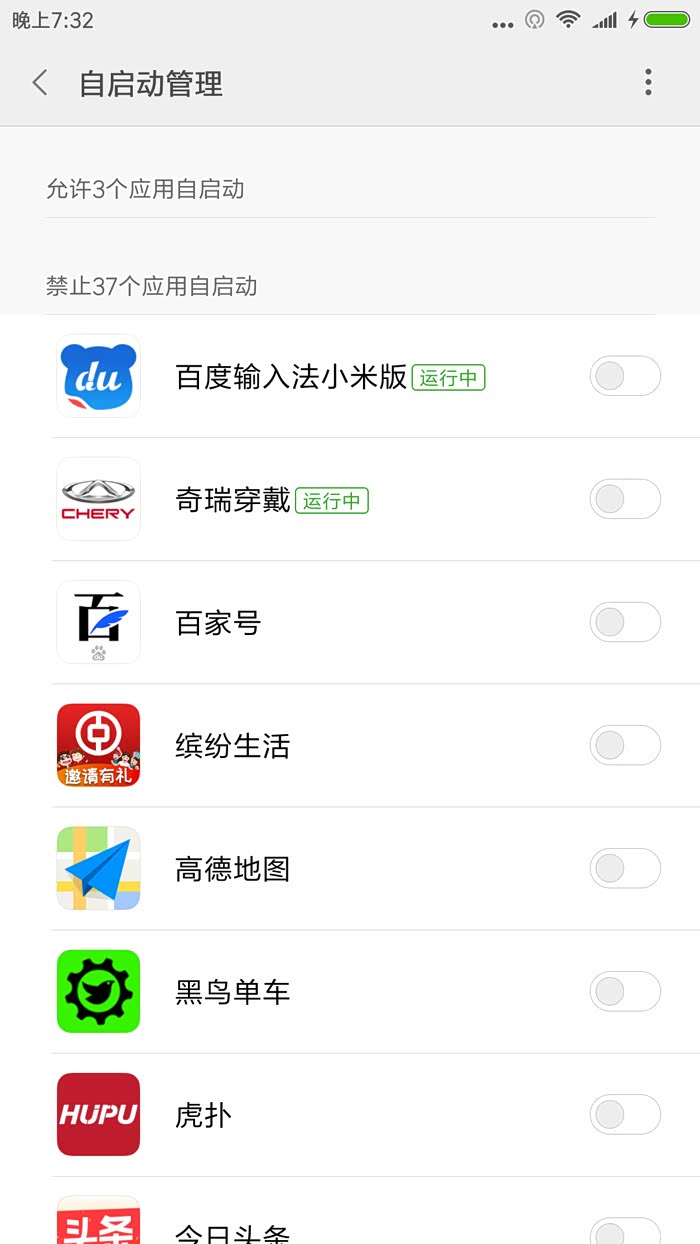The height and width of the screenshot is (1244, 700).
Task: Open the three-dot overflow menu
Action: tap(648, 83)
